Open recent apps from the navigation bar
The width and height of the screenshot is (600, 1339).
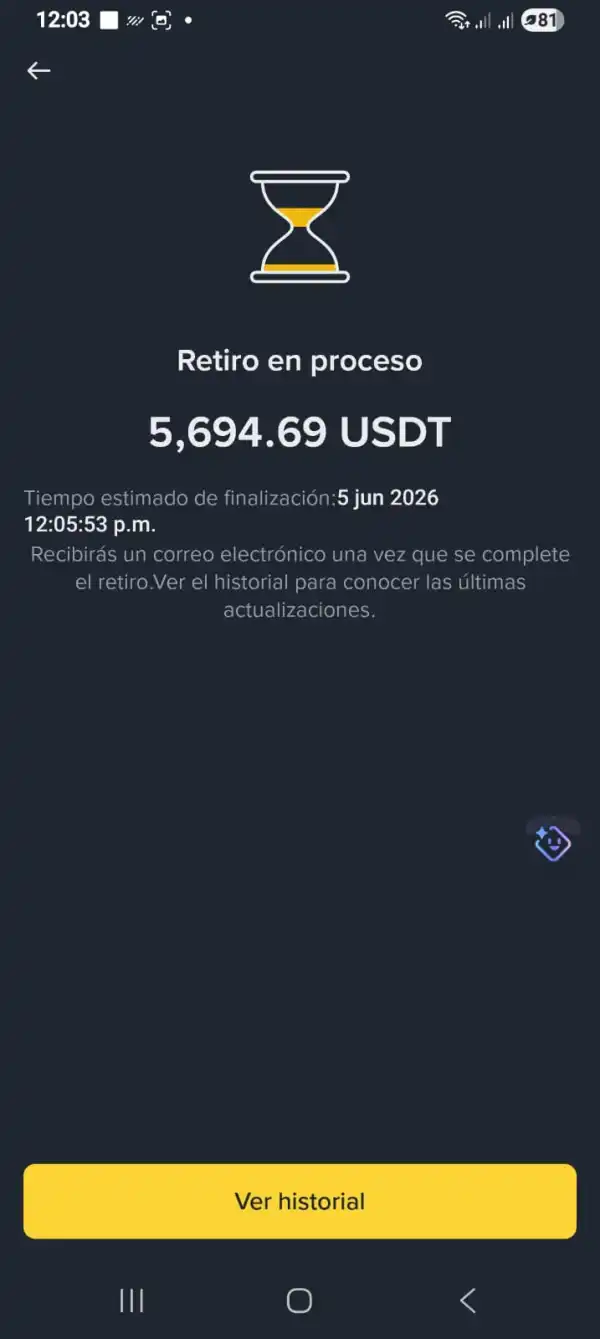[x=132, y=1300]
